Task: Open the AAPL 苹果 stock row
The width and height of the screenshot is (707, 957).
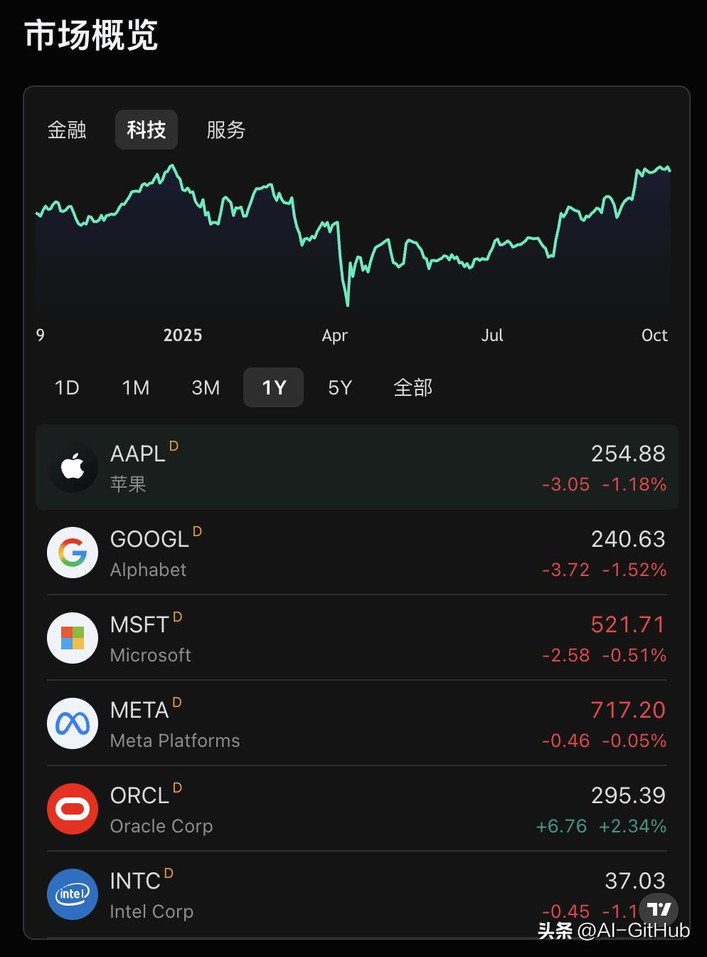Action: (x=356, y=467)
